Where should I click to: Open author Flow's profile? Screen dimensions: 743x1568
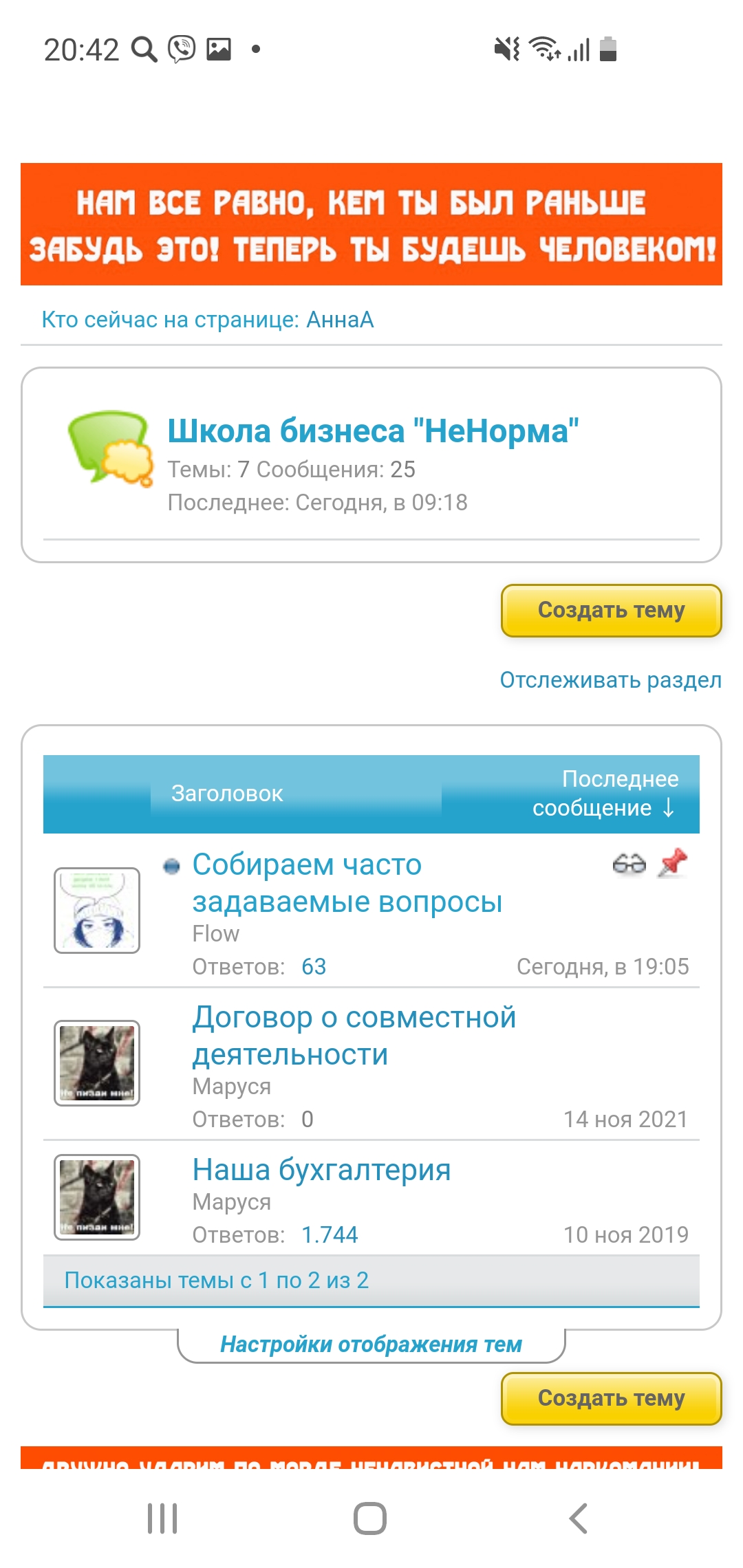coord(215,934)
